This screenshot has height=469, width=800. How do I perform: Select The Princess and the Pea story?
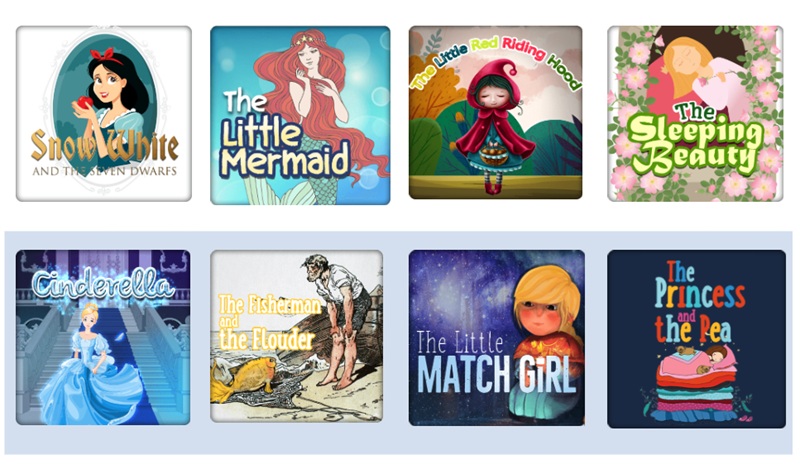tap(696, 338)
